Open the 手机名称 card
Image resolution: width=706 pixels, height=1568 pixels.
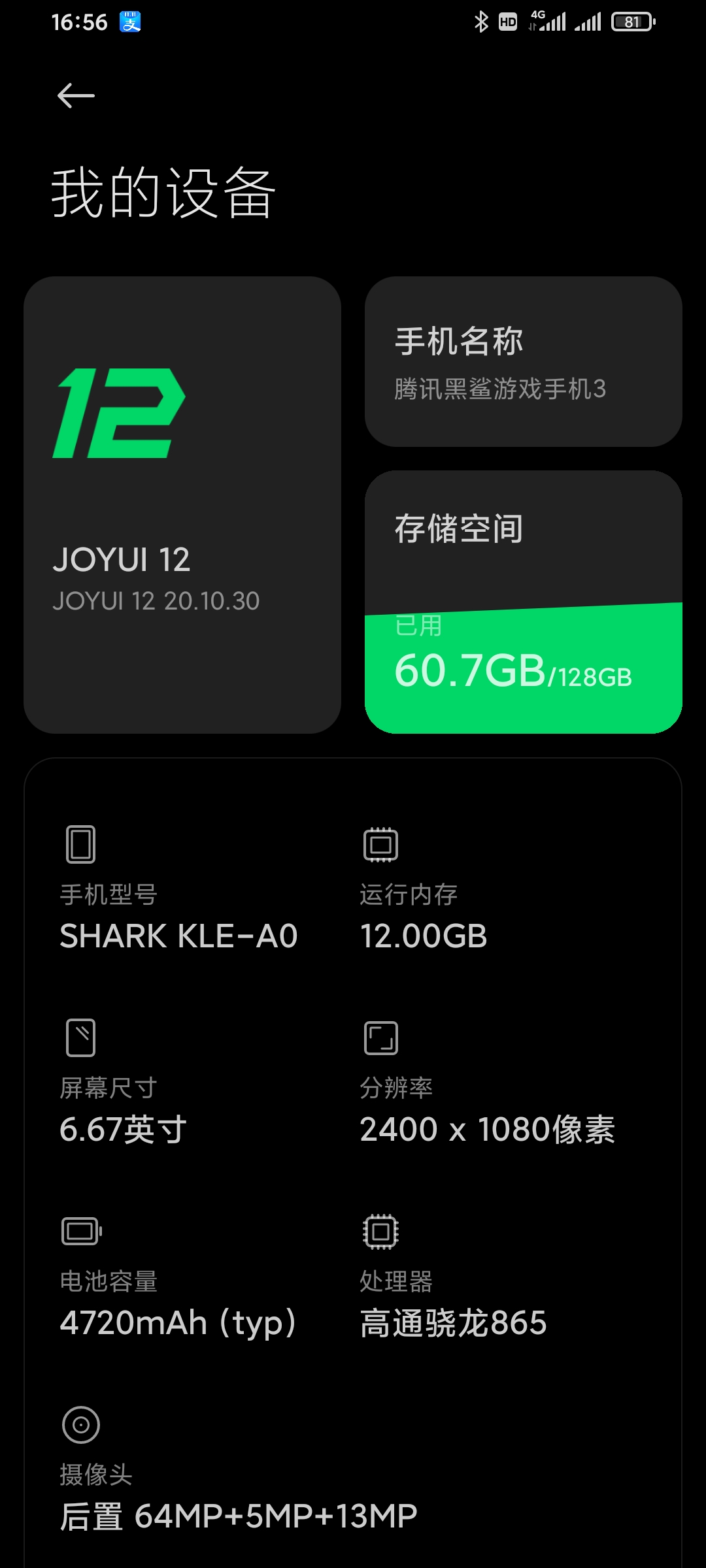(523, 361)
